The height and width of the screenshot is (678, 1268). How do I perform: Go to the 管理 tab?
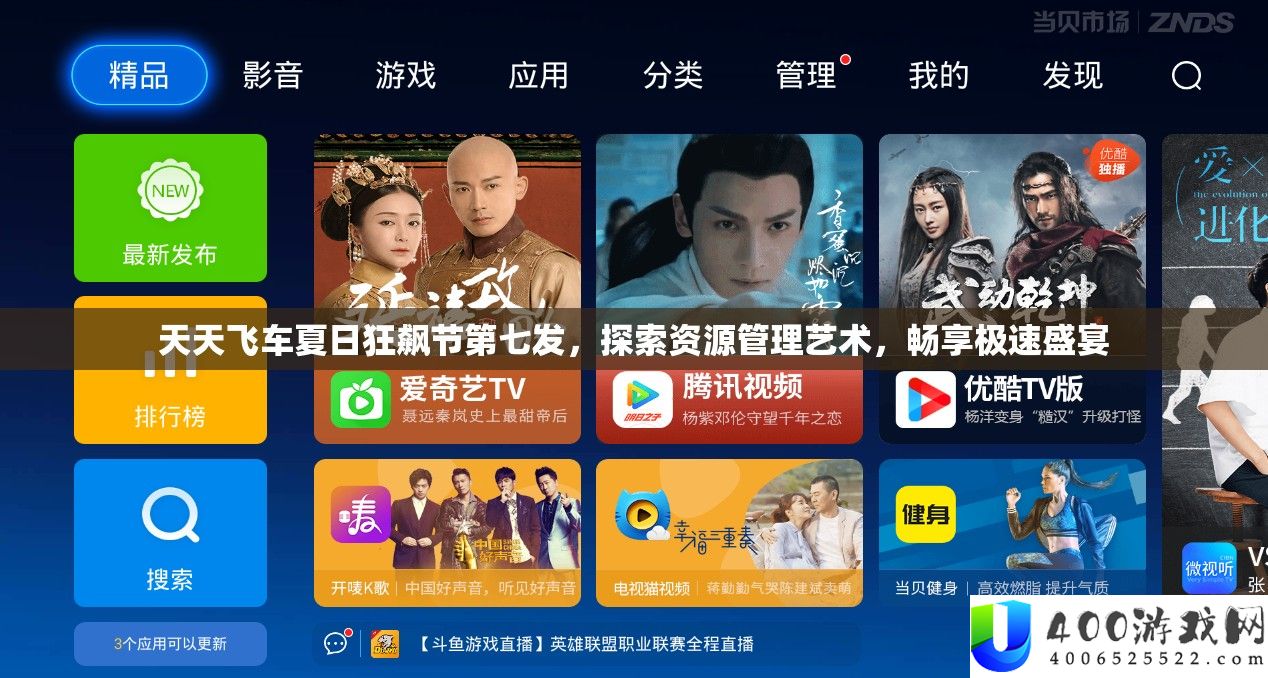[x=806, y=76]
